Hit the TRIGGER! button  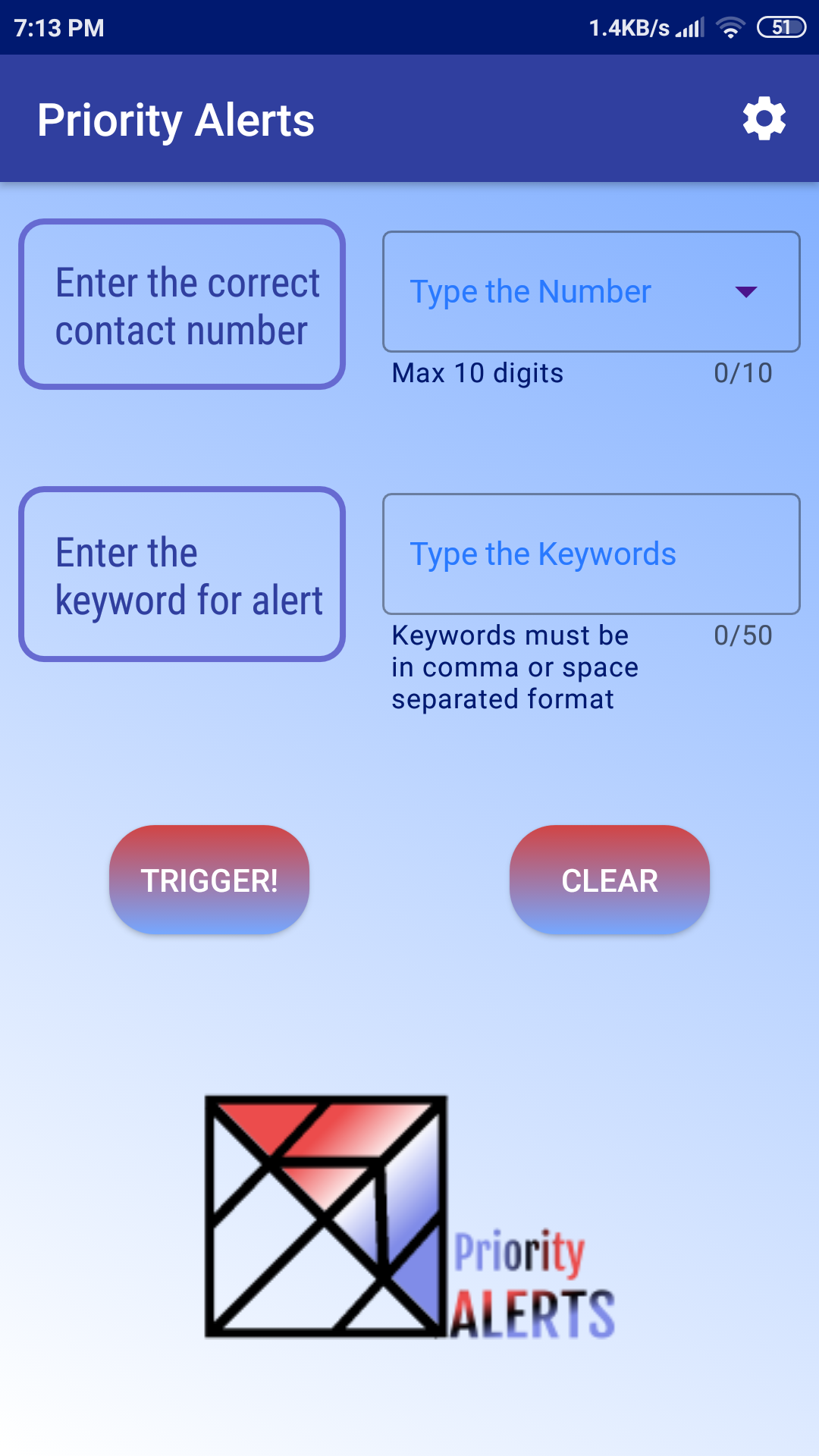click(209, 880)
